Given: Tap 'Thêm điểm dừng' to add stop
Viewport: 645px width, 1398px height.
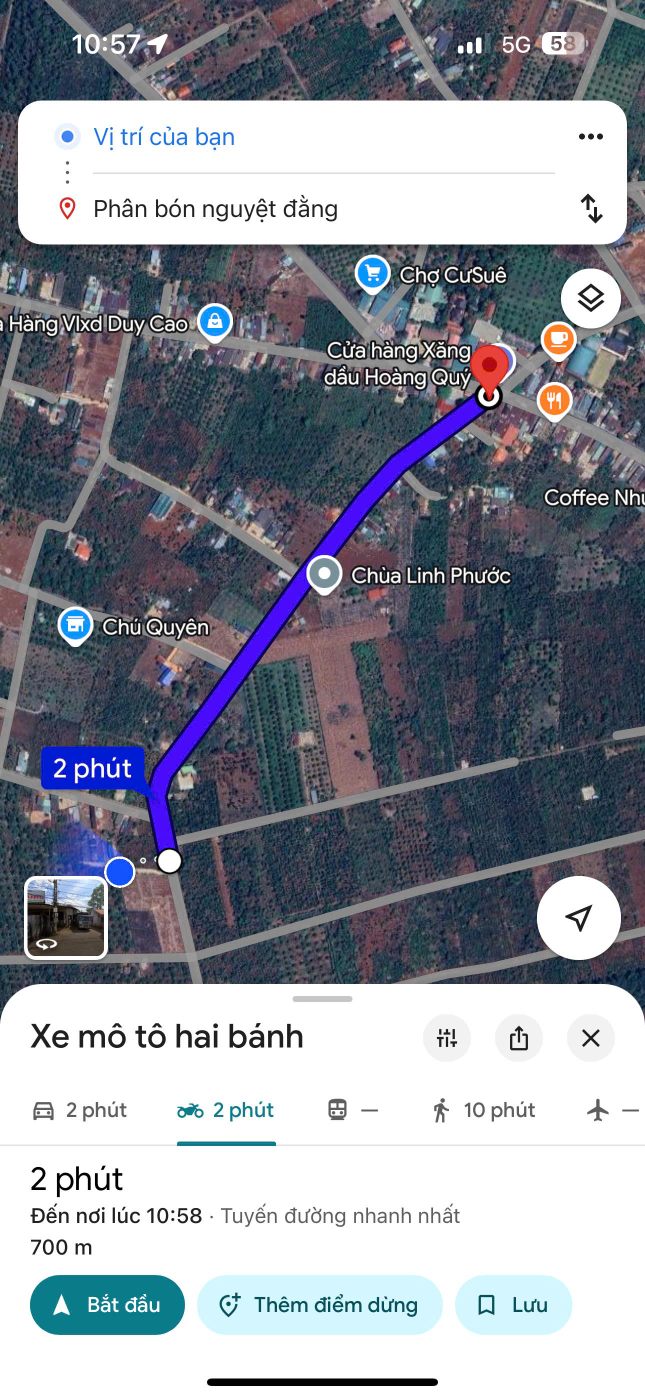Looking at the screenshot, I should [319, 1305].
